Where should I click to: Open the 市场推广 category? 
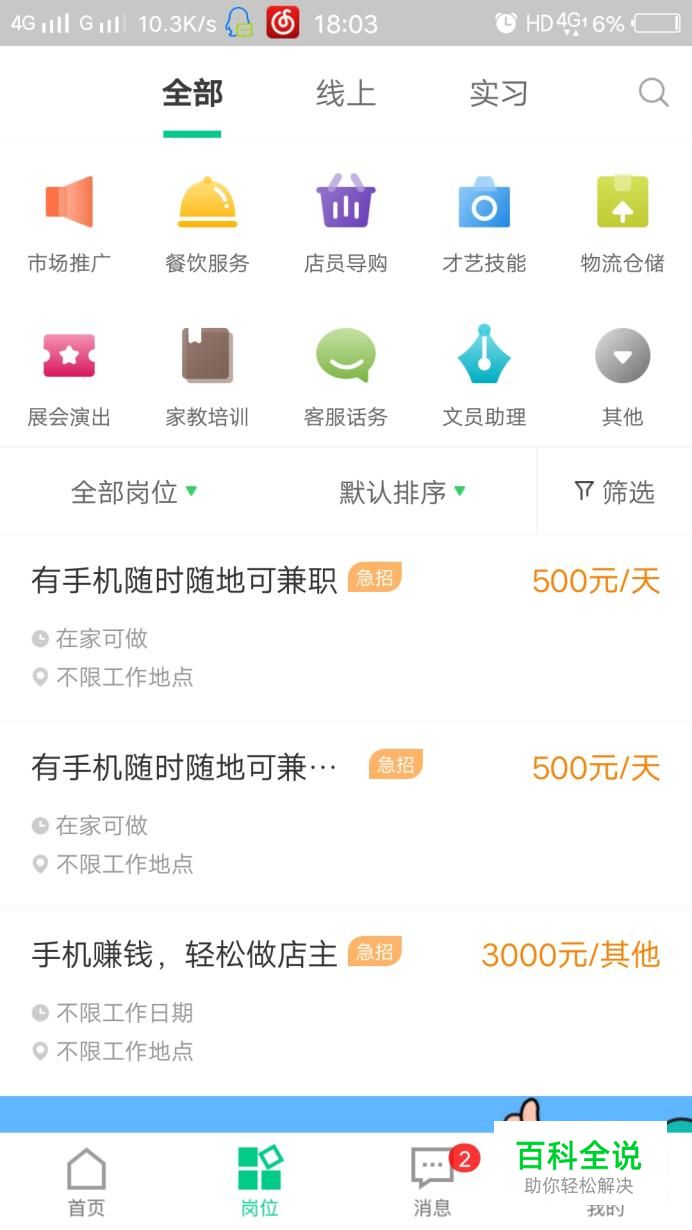(x=69, y=224)
